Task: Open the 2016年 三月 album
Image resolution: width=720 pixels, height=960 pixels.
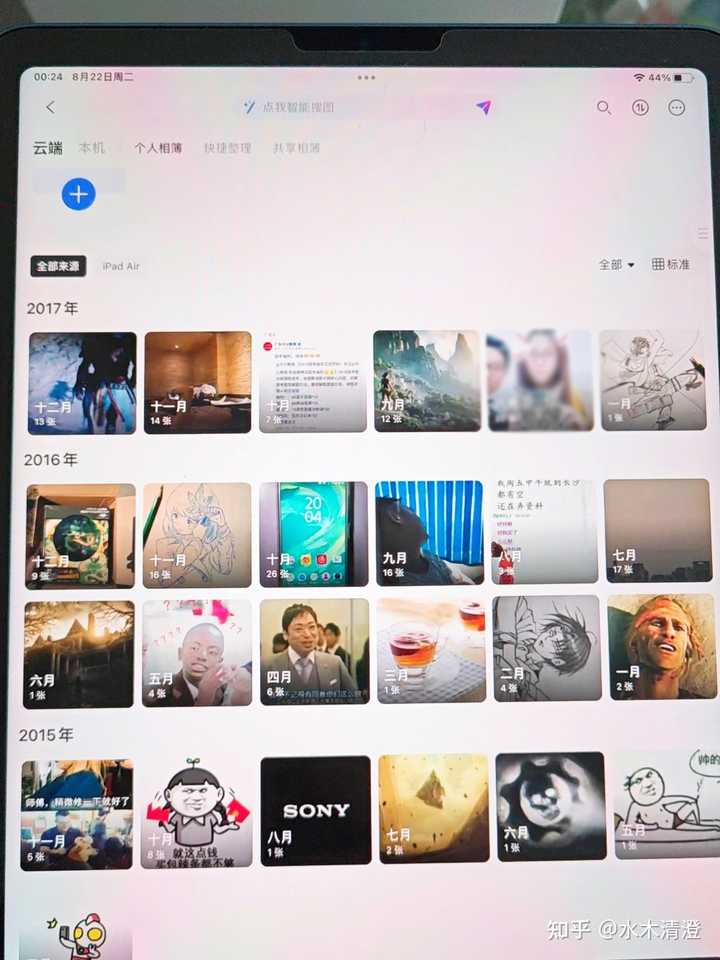Action: (430, 651)
